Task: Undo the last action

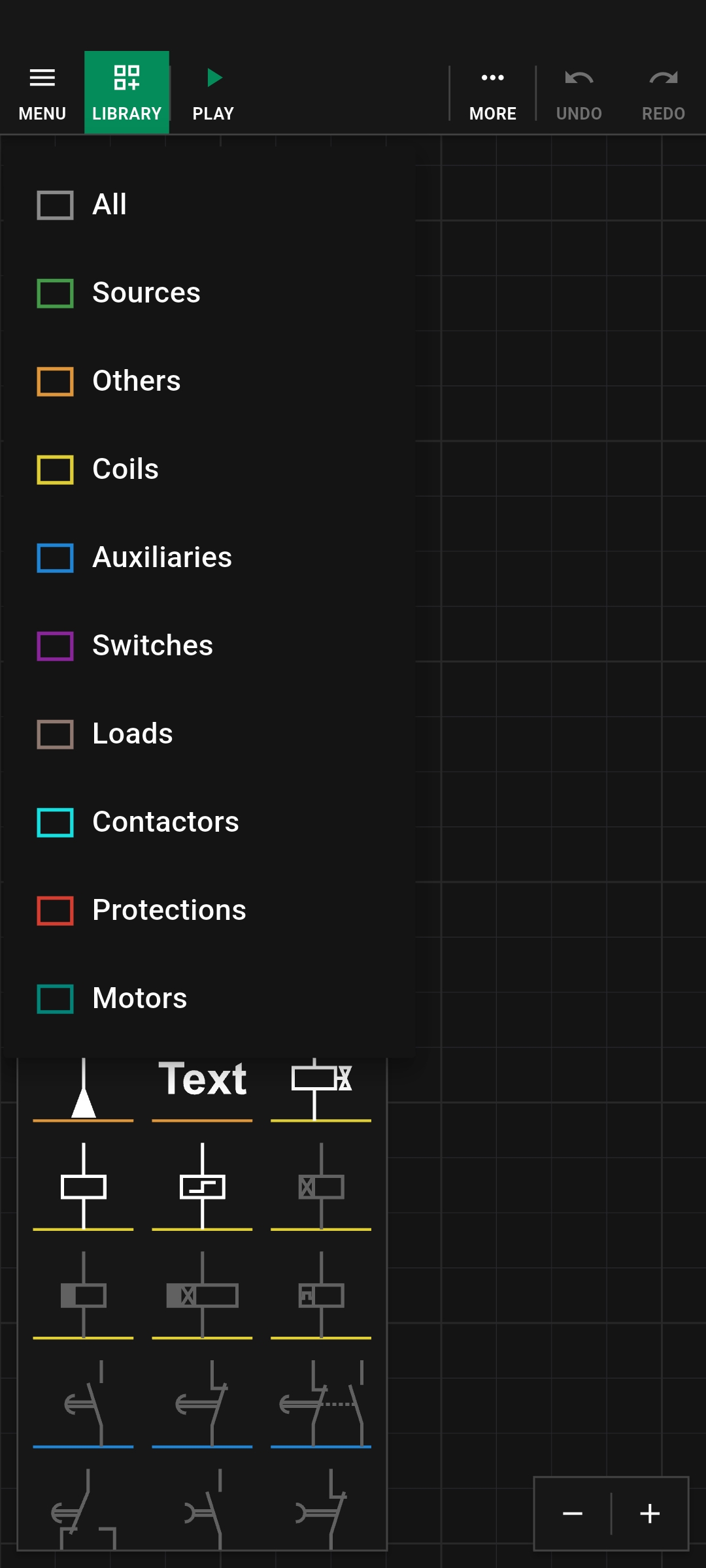Action: [x=579, y=93]
